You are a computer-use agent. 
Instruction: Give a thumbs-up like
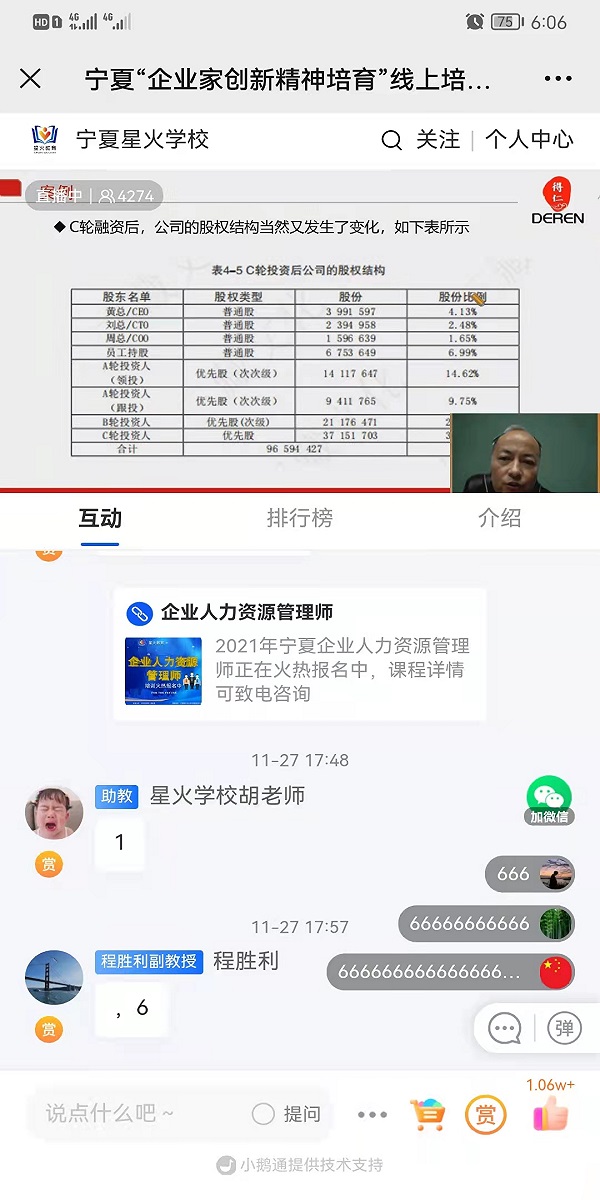pyautogui.click(x=550, y=1114)
